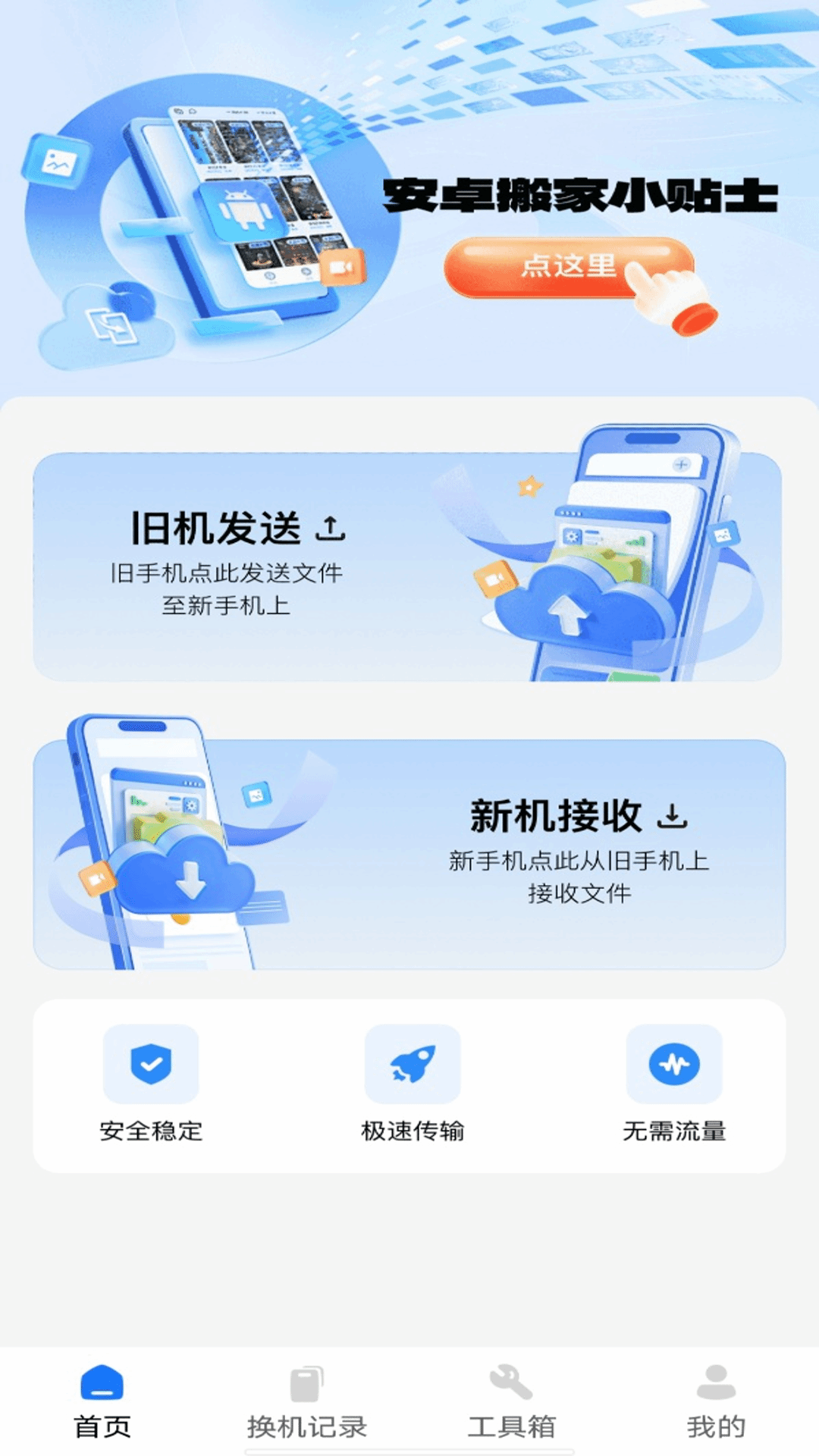Open the 旧机发送 card to send files
Screen dimensions: 819x1456
click(406, 566)
